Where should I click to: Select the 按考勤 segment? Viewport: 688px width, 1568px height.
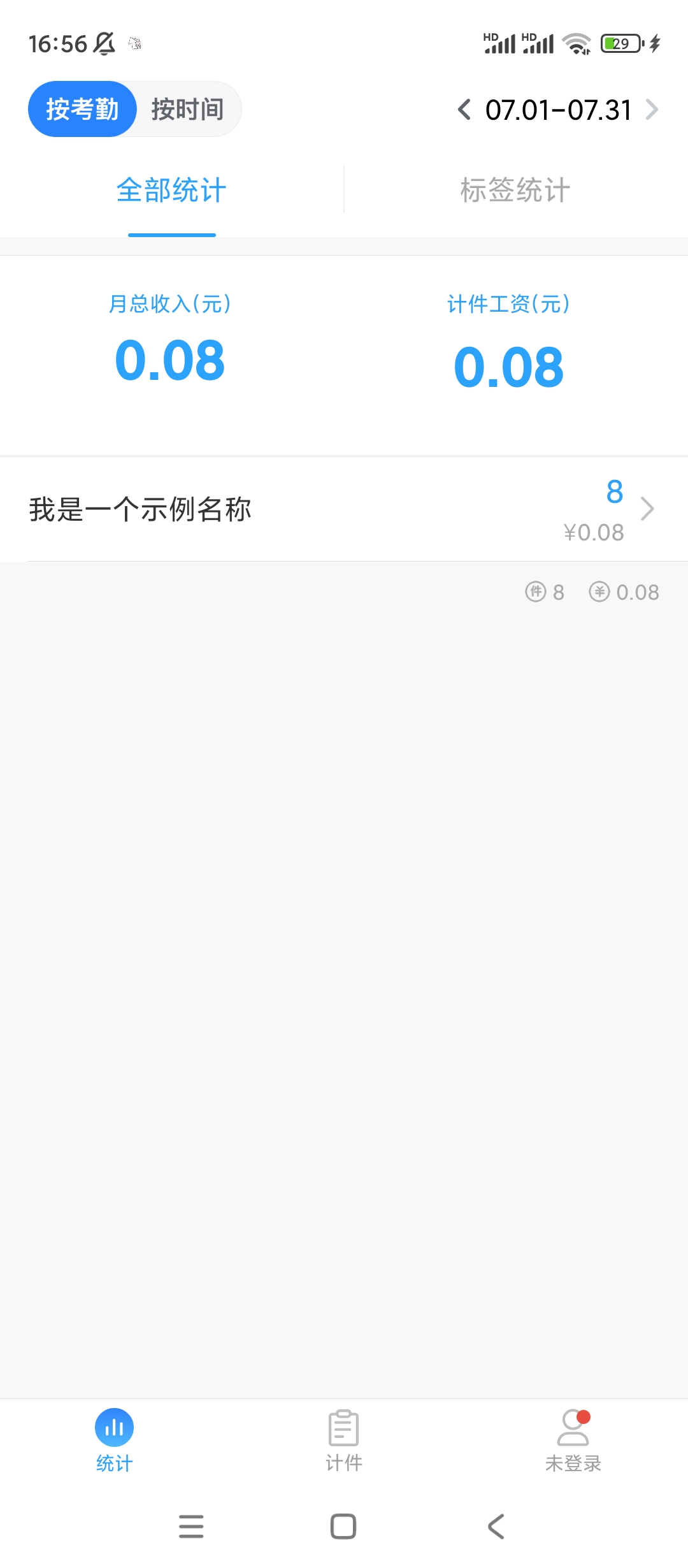(82, 109)
